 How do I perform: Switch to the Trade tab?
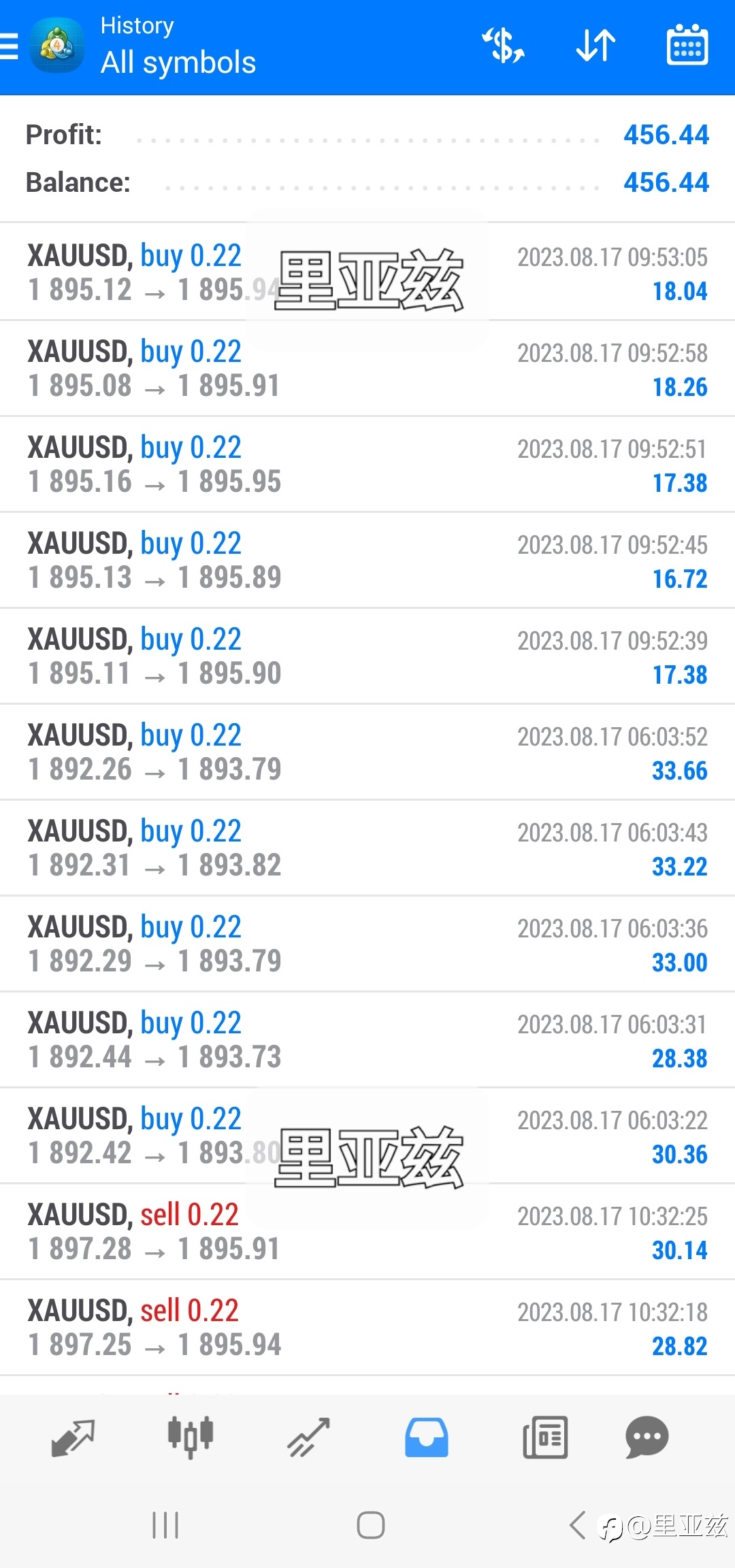[x=308, y=1437]
